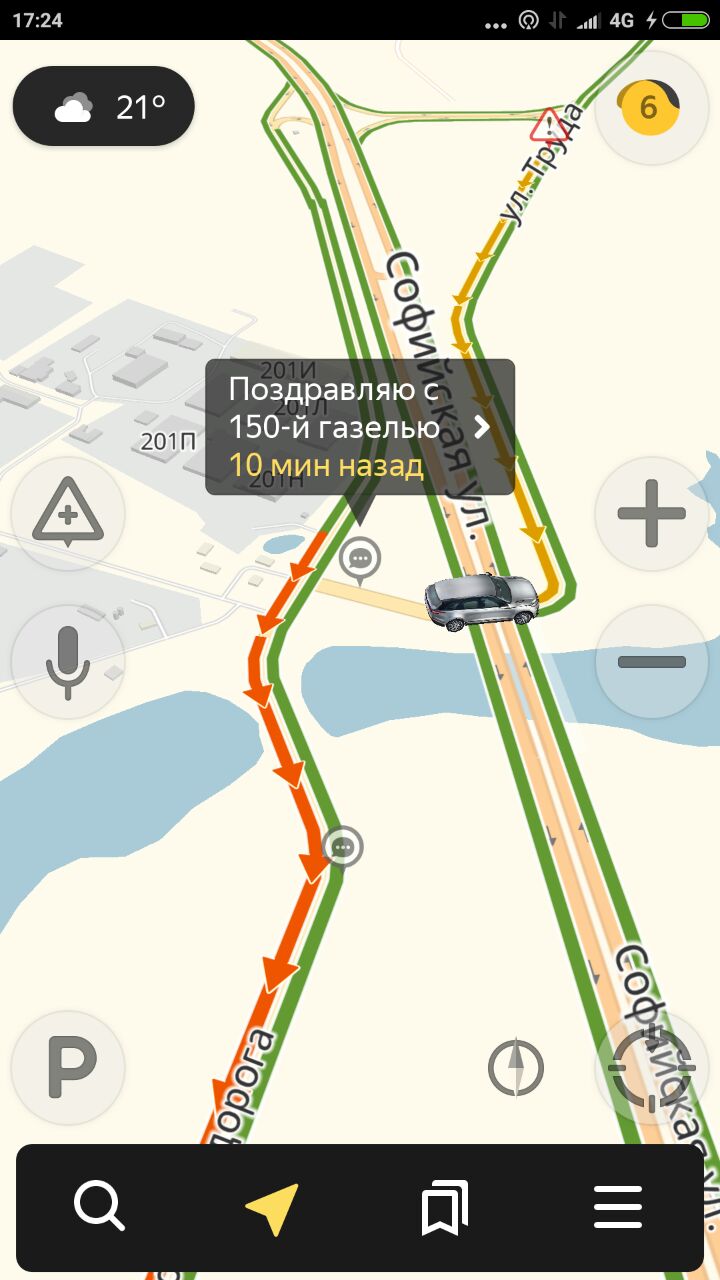Open the weather widget showing 21°
Image resolution: width=720 pixels, height=1280 pixels.
point(103,106)
